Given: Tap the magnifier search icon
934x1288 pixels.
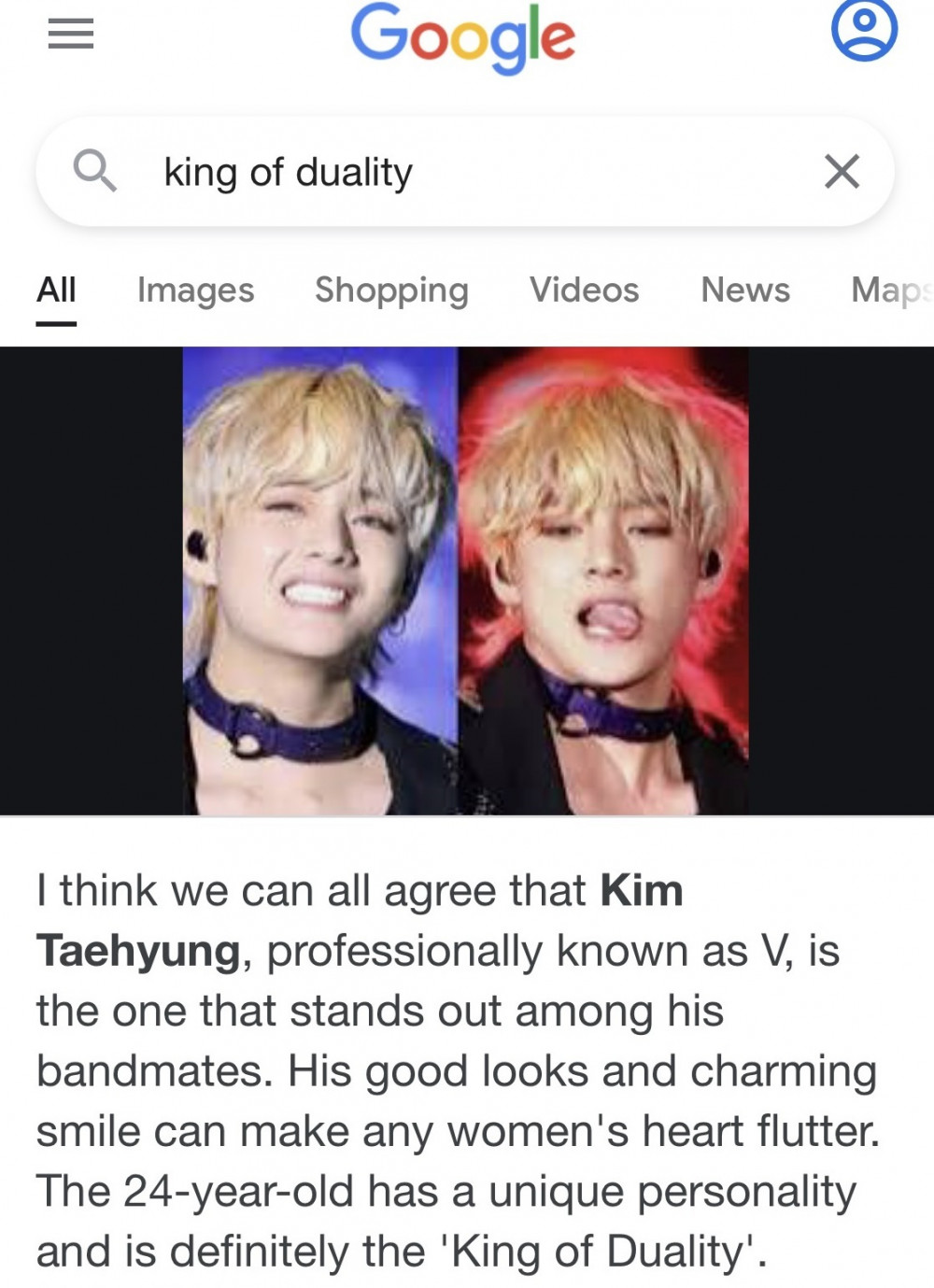Looking at the screenshot, I should tap(94, 172).
